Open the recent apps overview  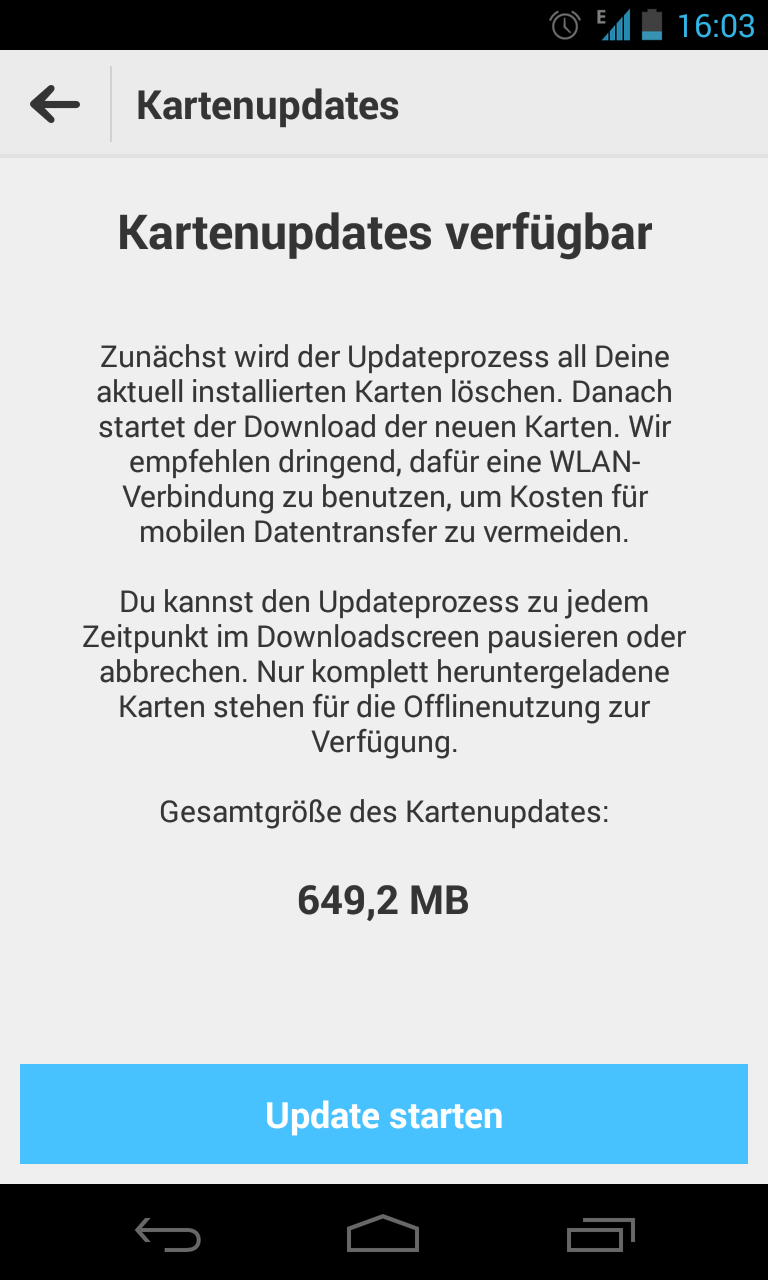(600, 1236)
